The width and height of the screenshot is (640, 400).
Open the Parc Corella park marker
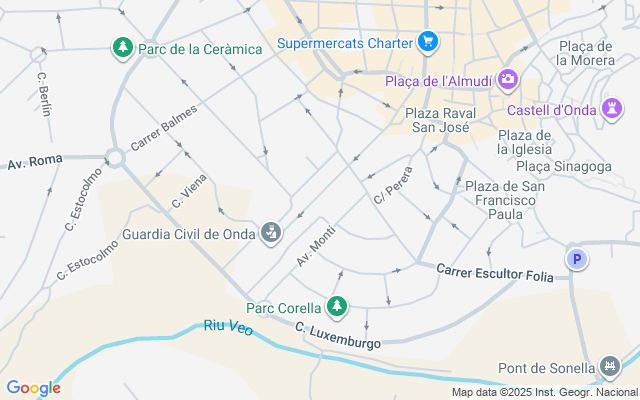coord(337,307)
